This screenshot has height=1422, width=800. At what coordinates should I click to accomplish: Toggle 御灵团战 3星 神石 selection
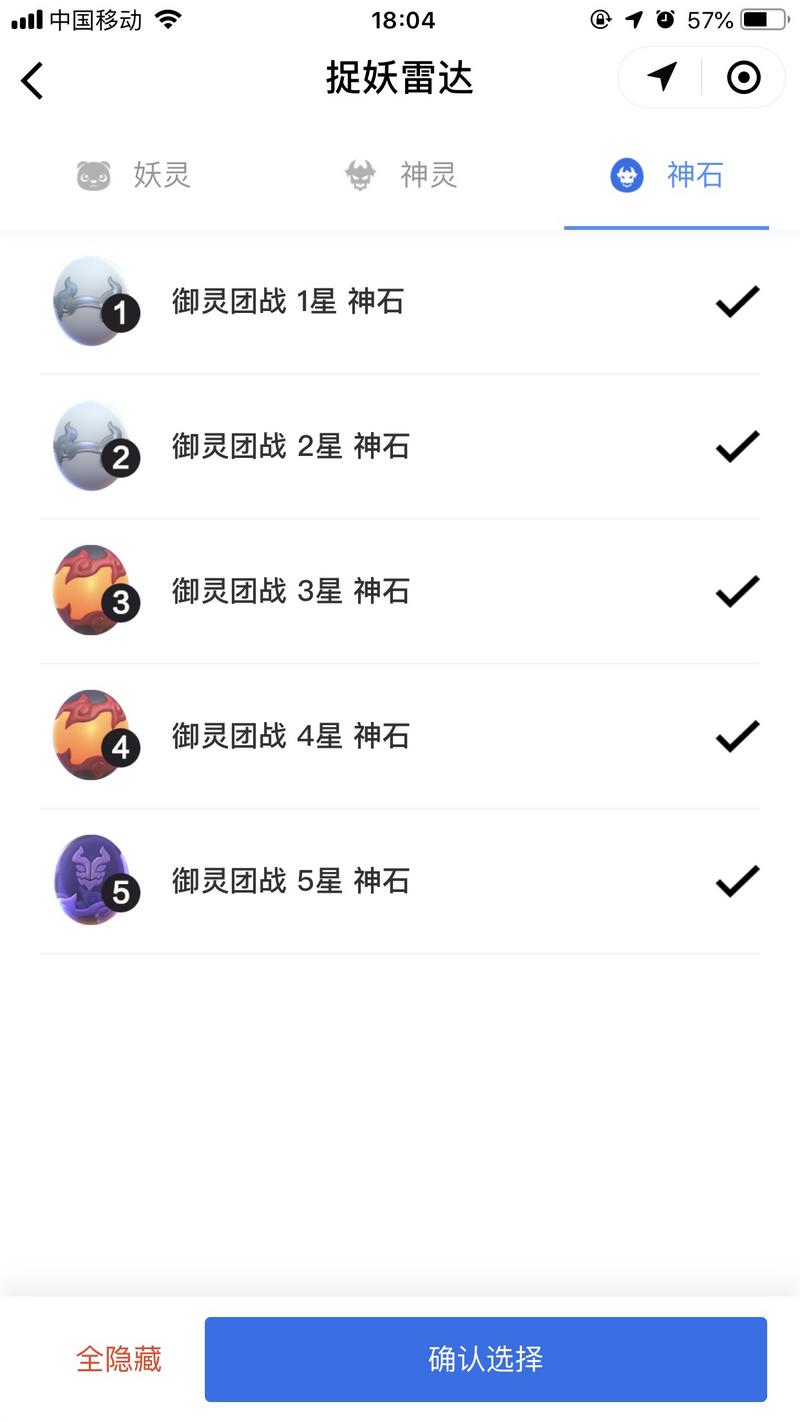click(737, 591)
